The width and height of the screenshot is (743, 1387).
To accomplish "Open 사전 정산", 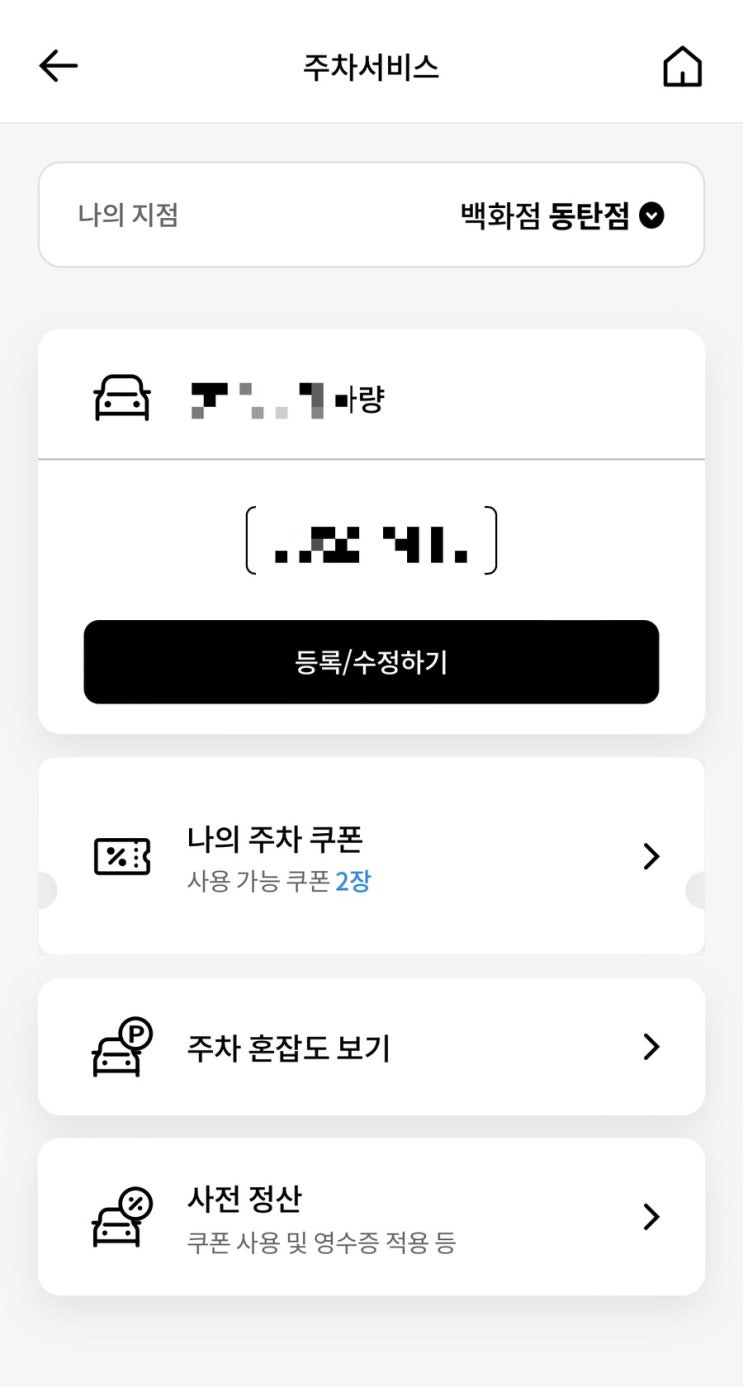I will coord(371,1217).
